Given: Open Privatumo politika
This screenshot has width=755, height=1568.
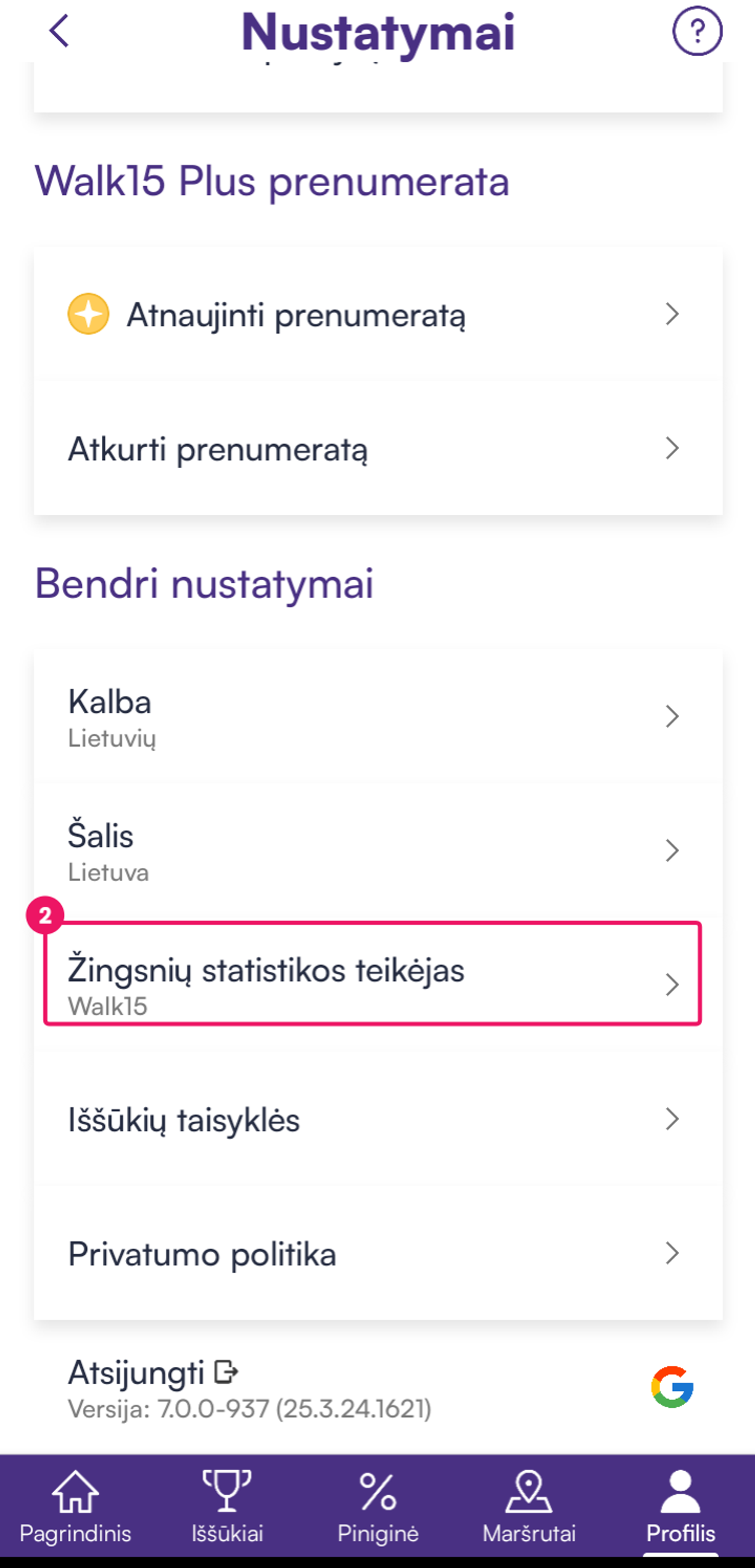Looking at the screenshot, I should click(378, 1254).
